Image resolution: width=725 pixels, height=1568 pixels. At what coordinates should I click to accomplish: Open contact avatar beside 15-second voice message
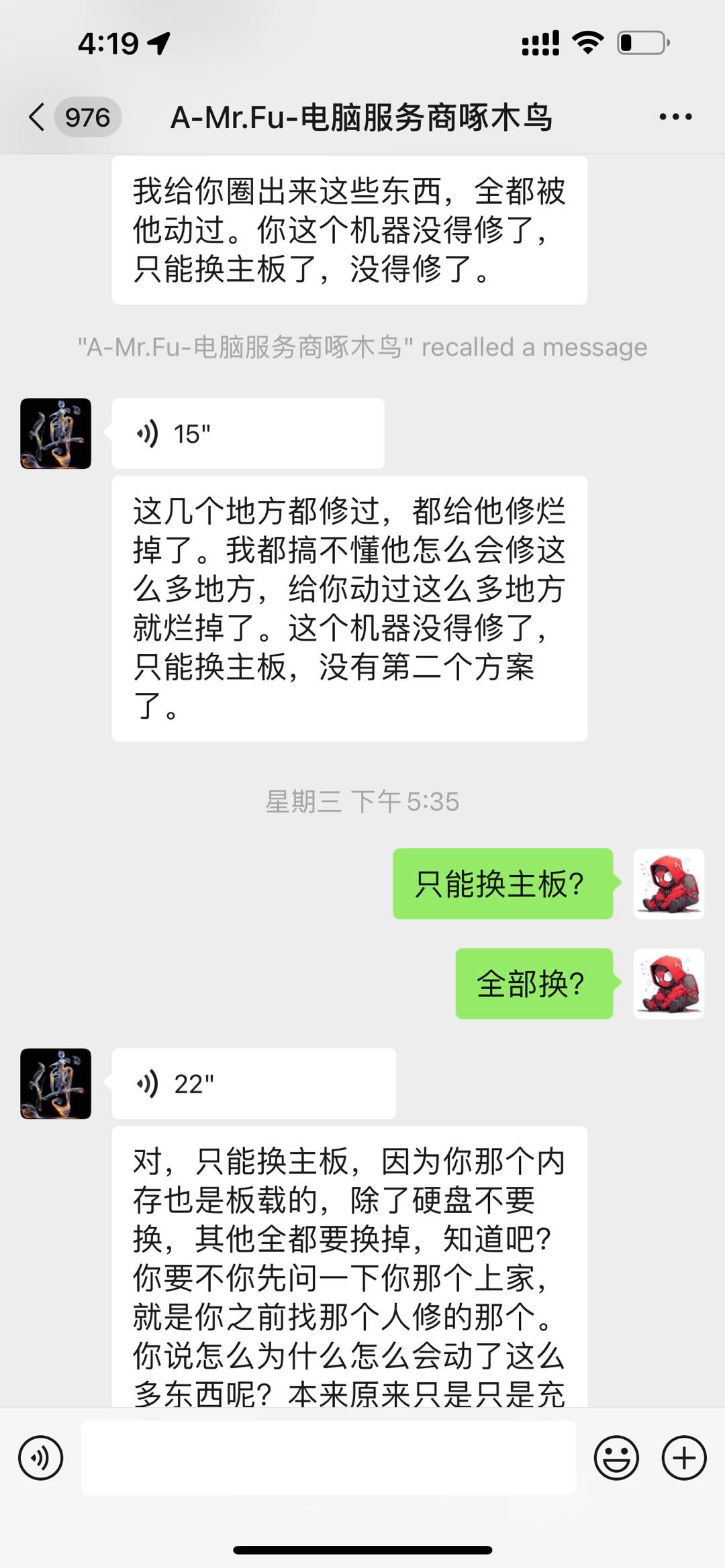[x=56, y=433]
